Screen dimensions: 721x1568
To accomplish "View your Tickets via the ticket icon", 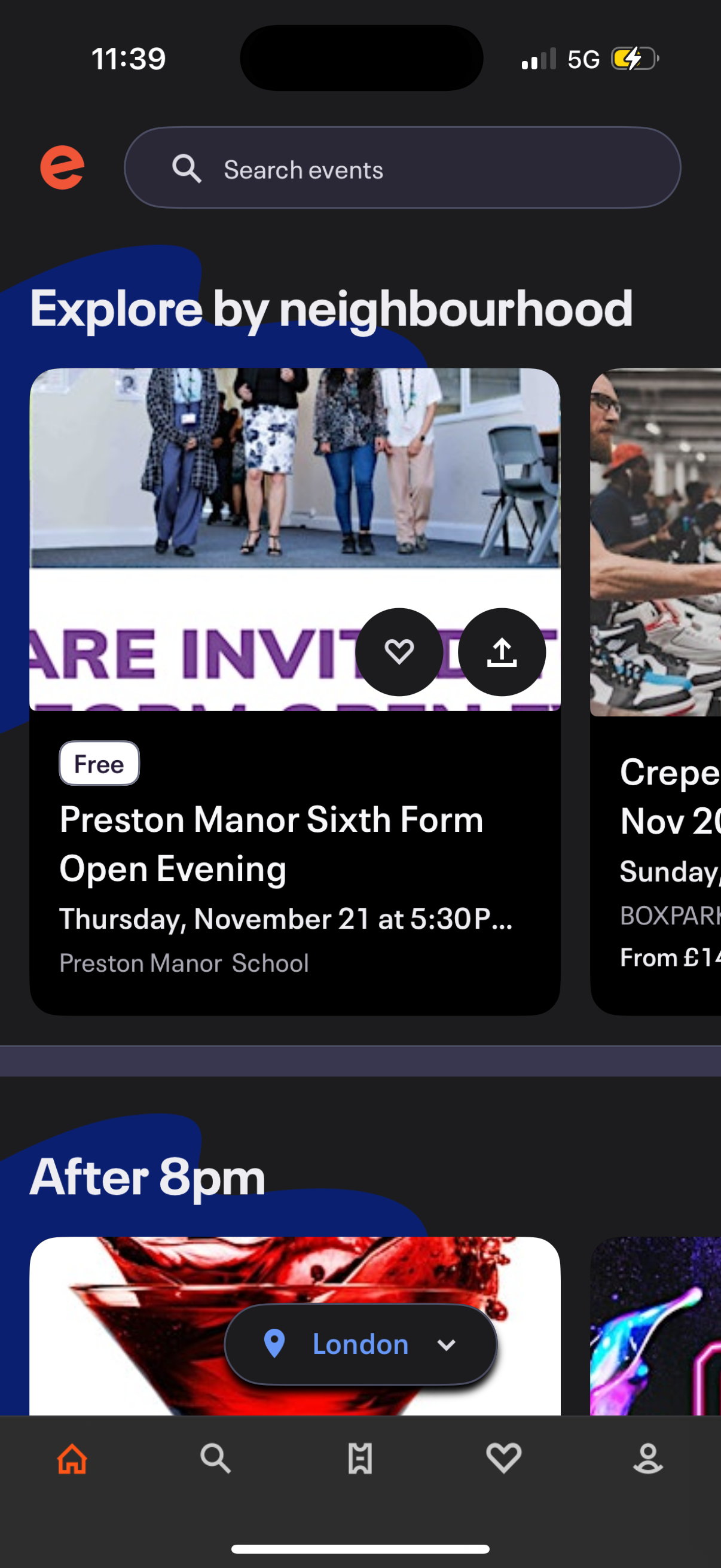I will click(360, 1458).
